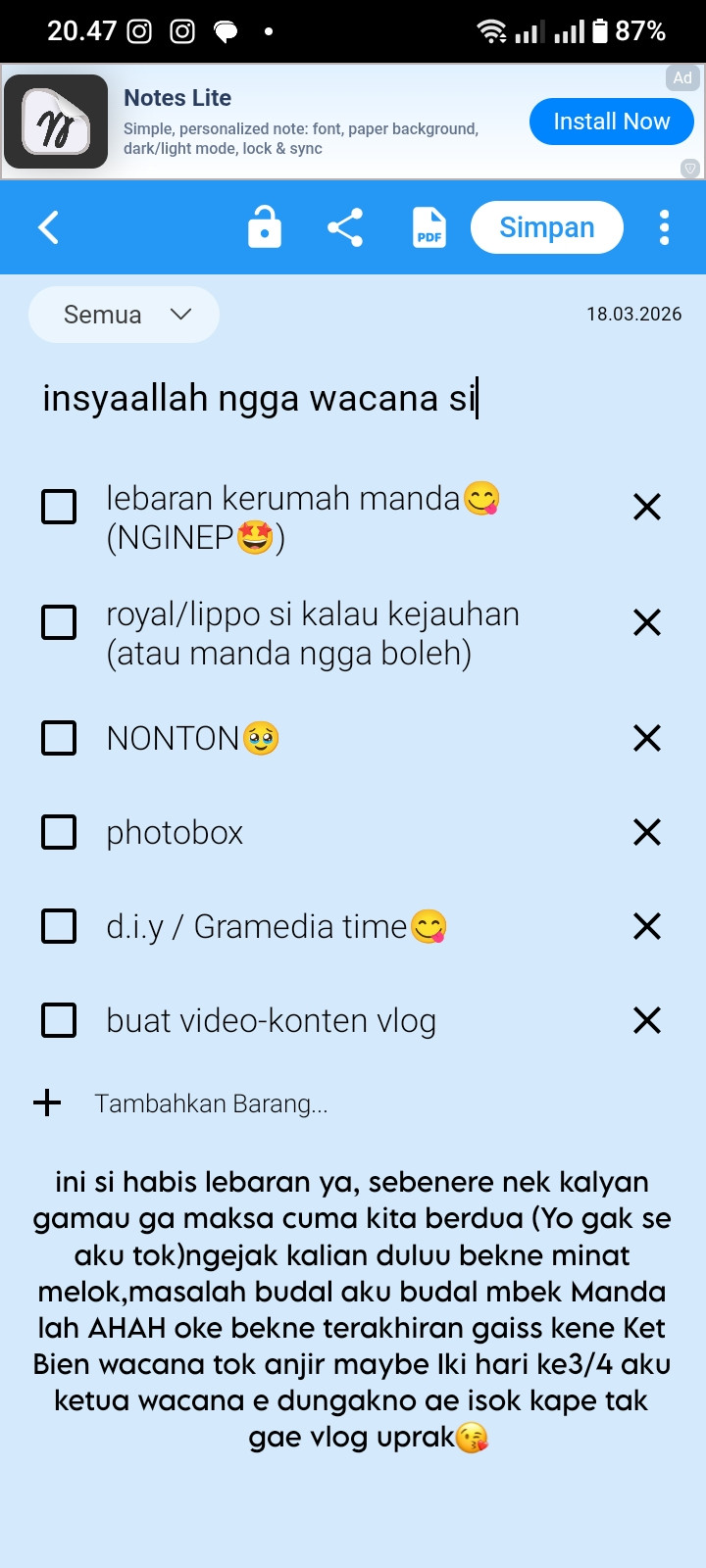
Task: Share this note
Action: click(x=345, y=227)
